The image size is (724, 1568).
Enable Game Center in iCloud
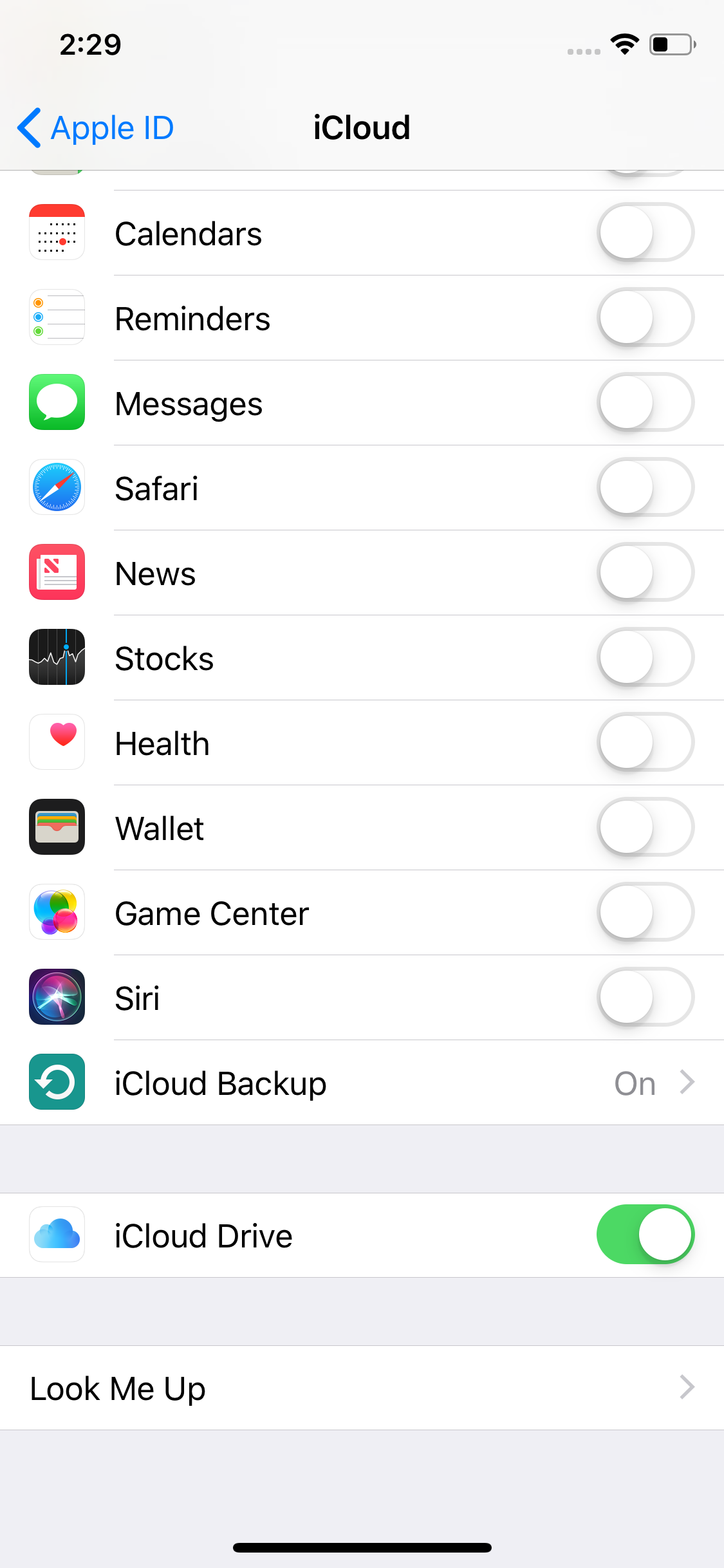coord(645,912)
